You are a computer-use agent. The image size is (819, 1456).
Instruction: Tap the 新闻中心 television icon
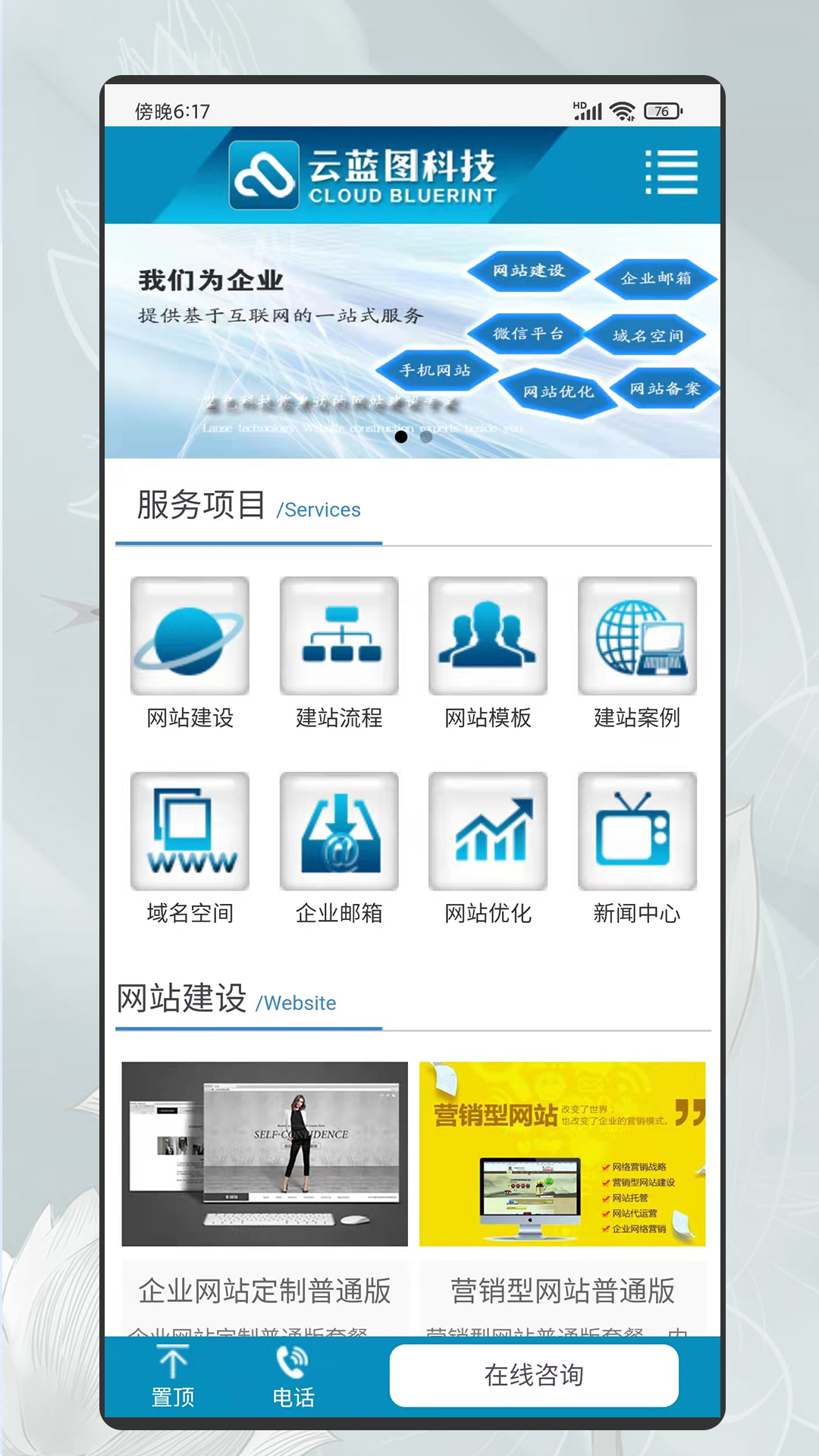tap(636, 830)
